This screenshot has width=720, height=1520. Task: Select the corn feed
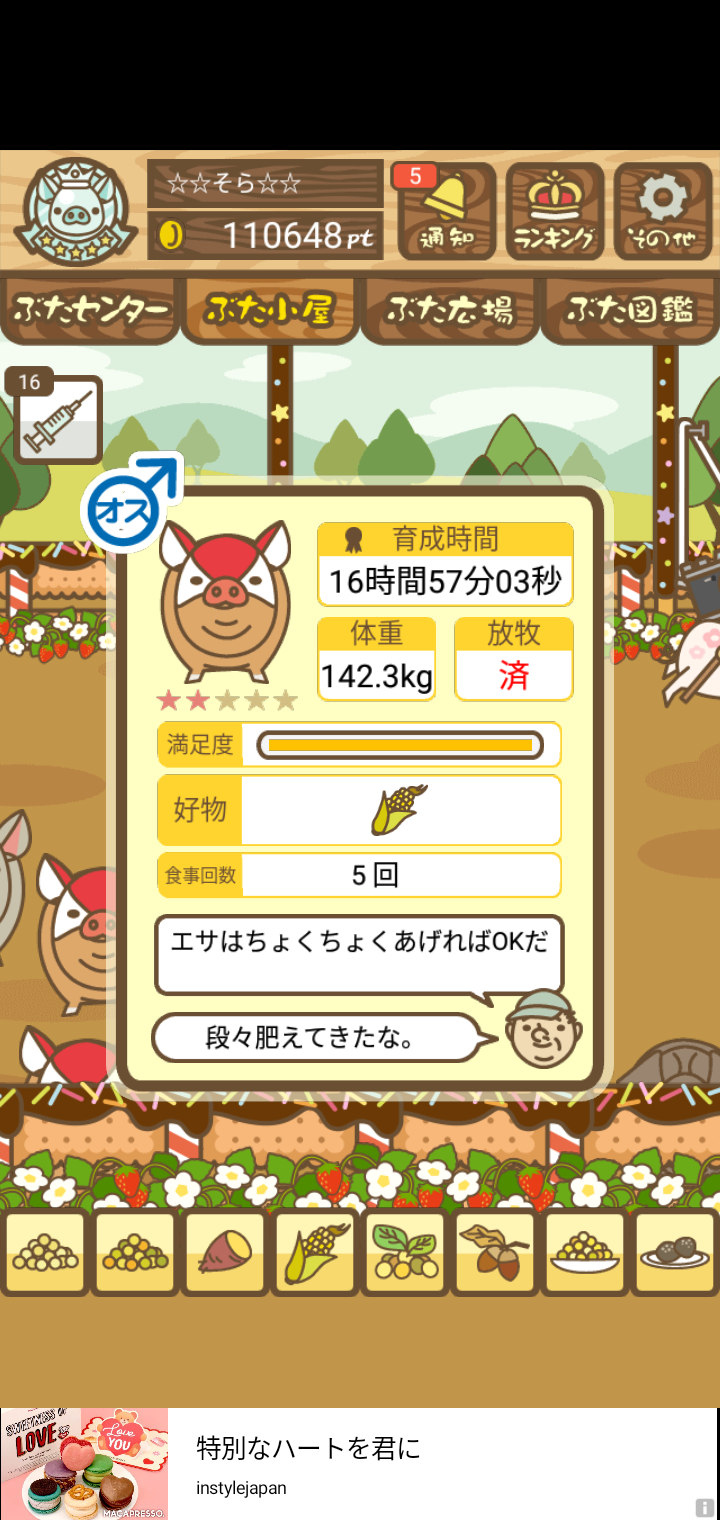tap(315, 1252)
